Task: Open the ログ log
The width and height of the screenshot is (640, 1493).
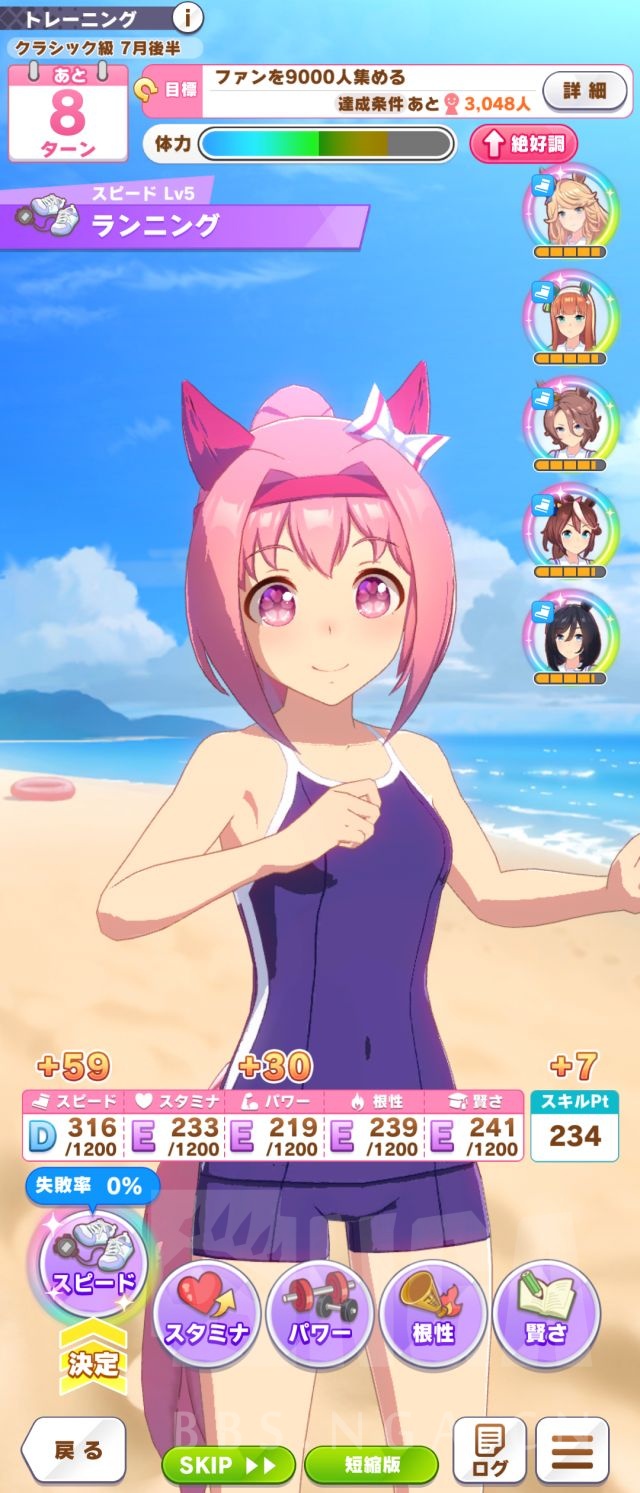Action: 490,1451
